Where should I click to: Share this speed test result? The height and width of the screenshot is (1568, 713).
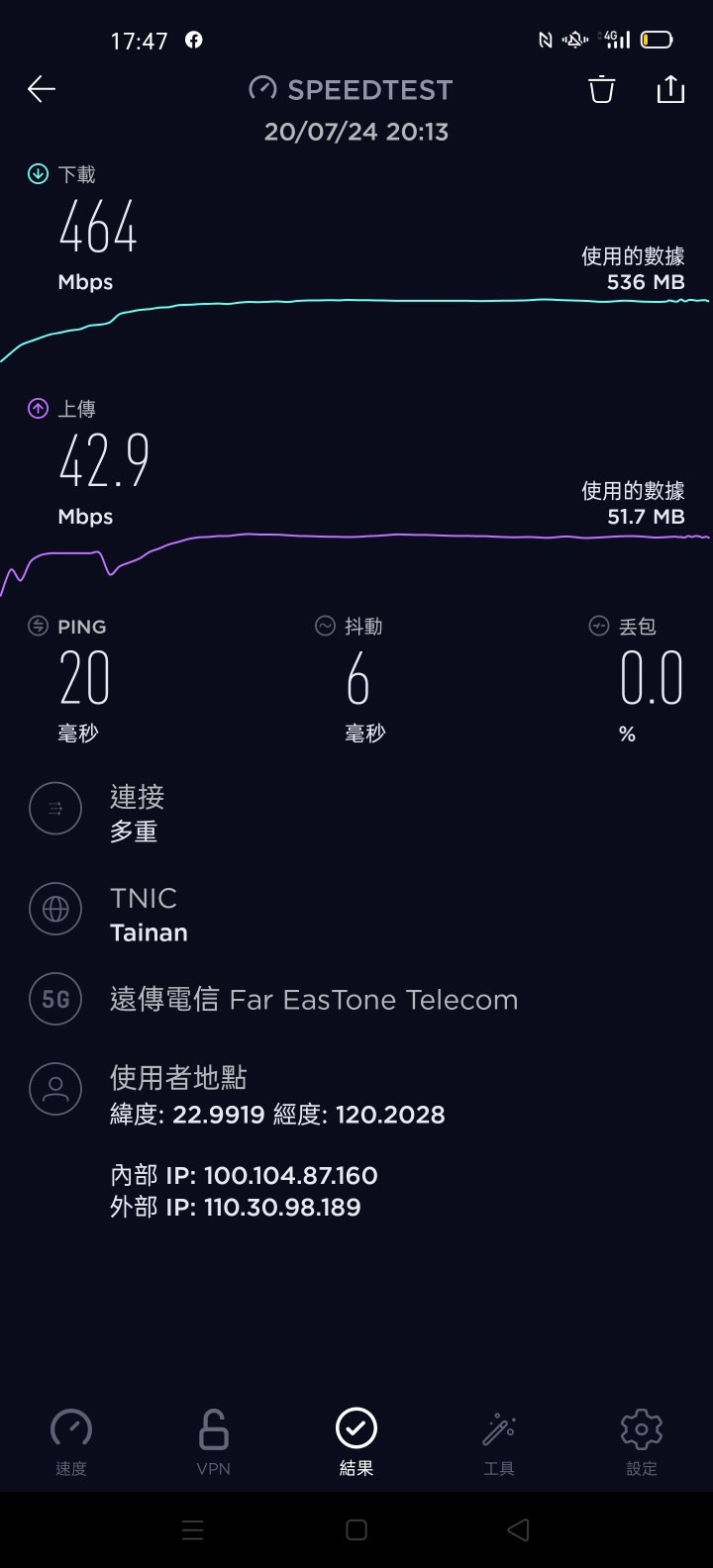click(670, 89)
